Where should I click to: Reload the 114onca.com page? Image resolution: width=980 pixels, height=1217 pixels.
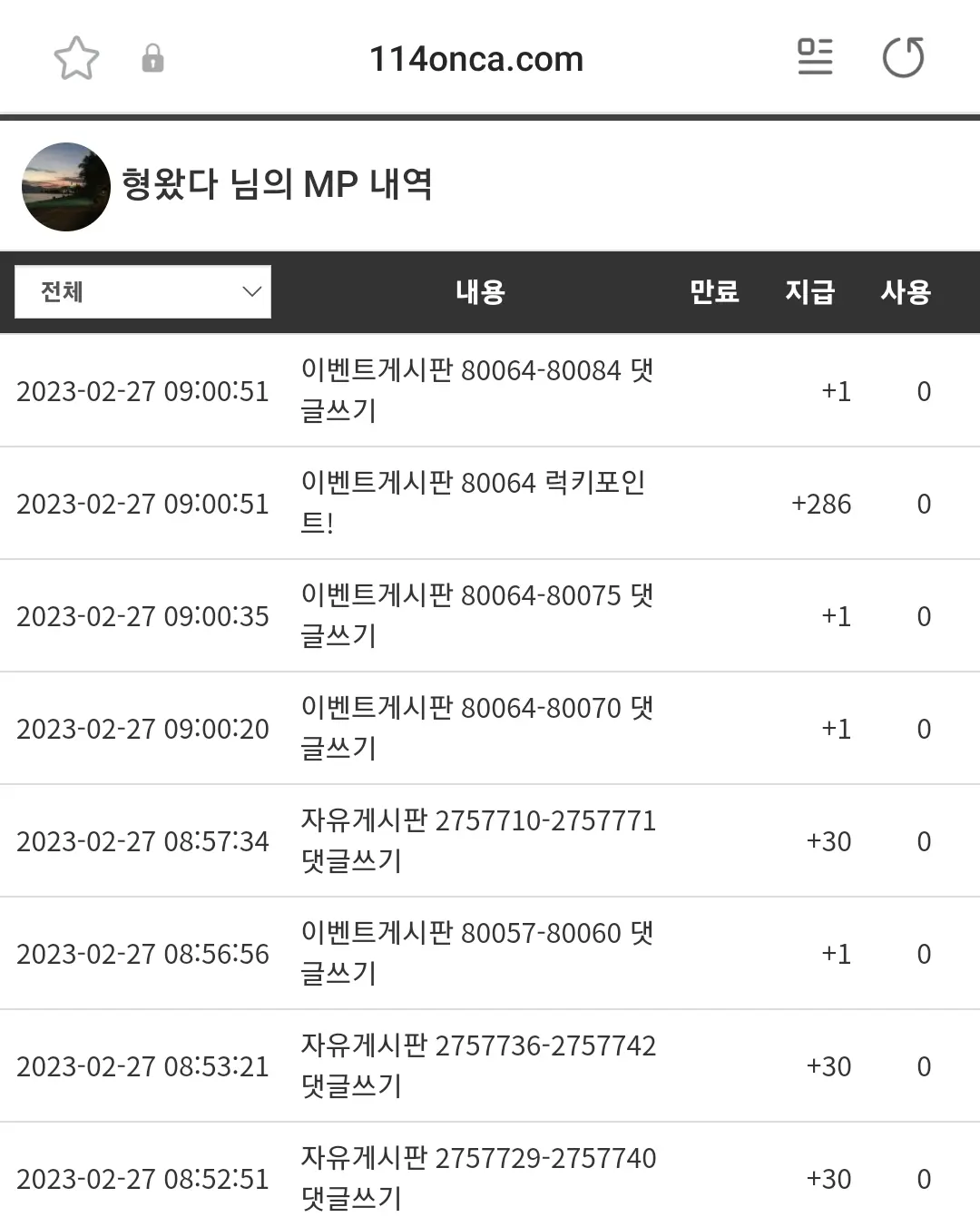904,57
